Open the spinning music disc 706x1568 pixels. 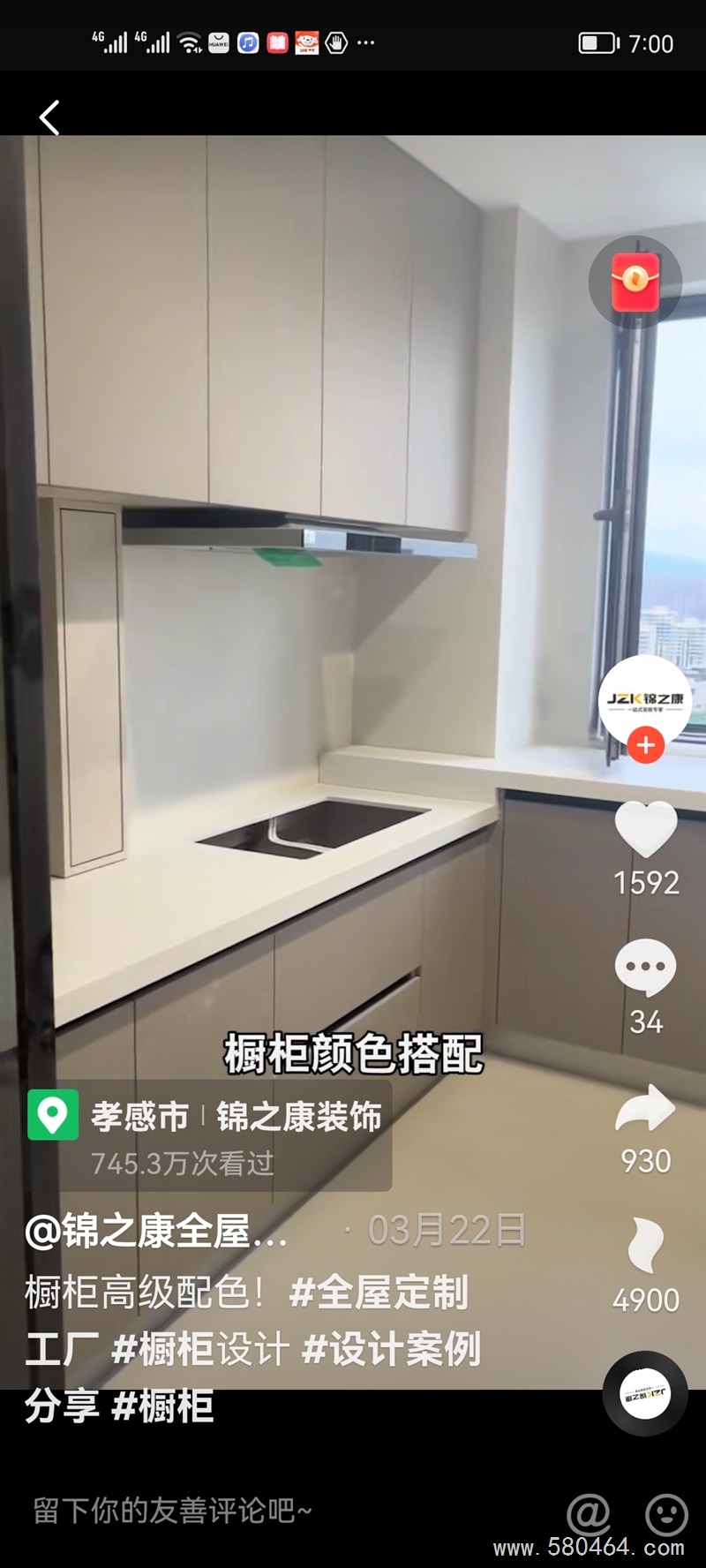645,1393
